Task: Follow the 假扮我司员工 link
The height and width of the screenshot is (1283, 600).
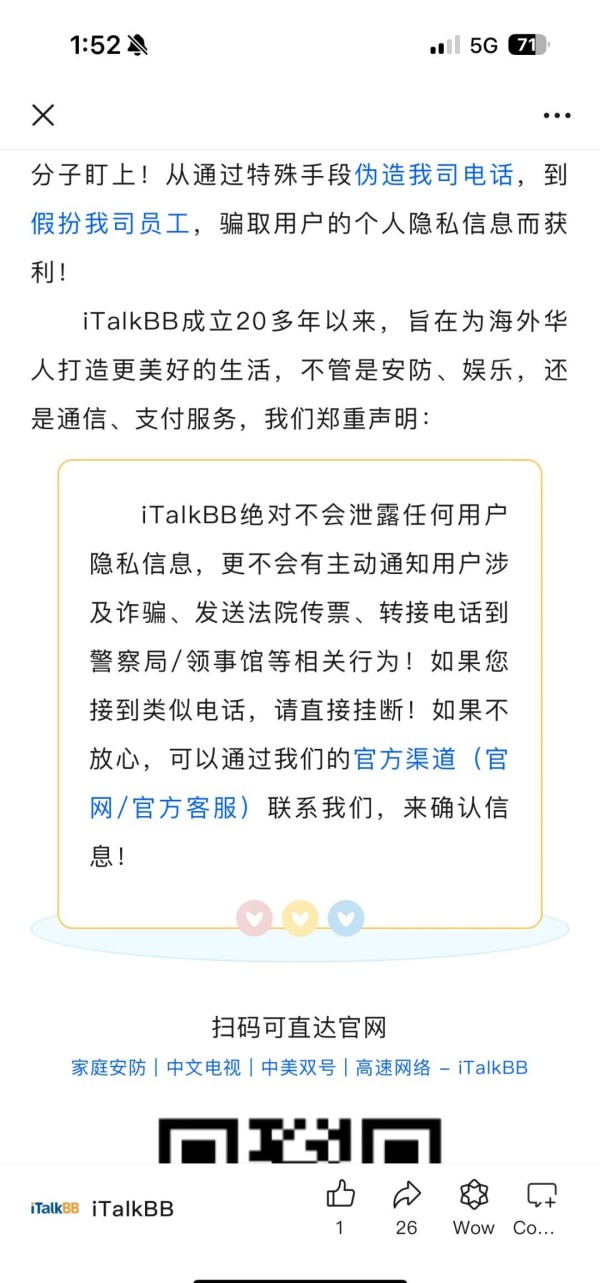Action: coord(110,223)
